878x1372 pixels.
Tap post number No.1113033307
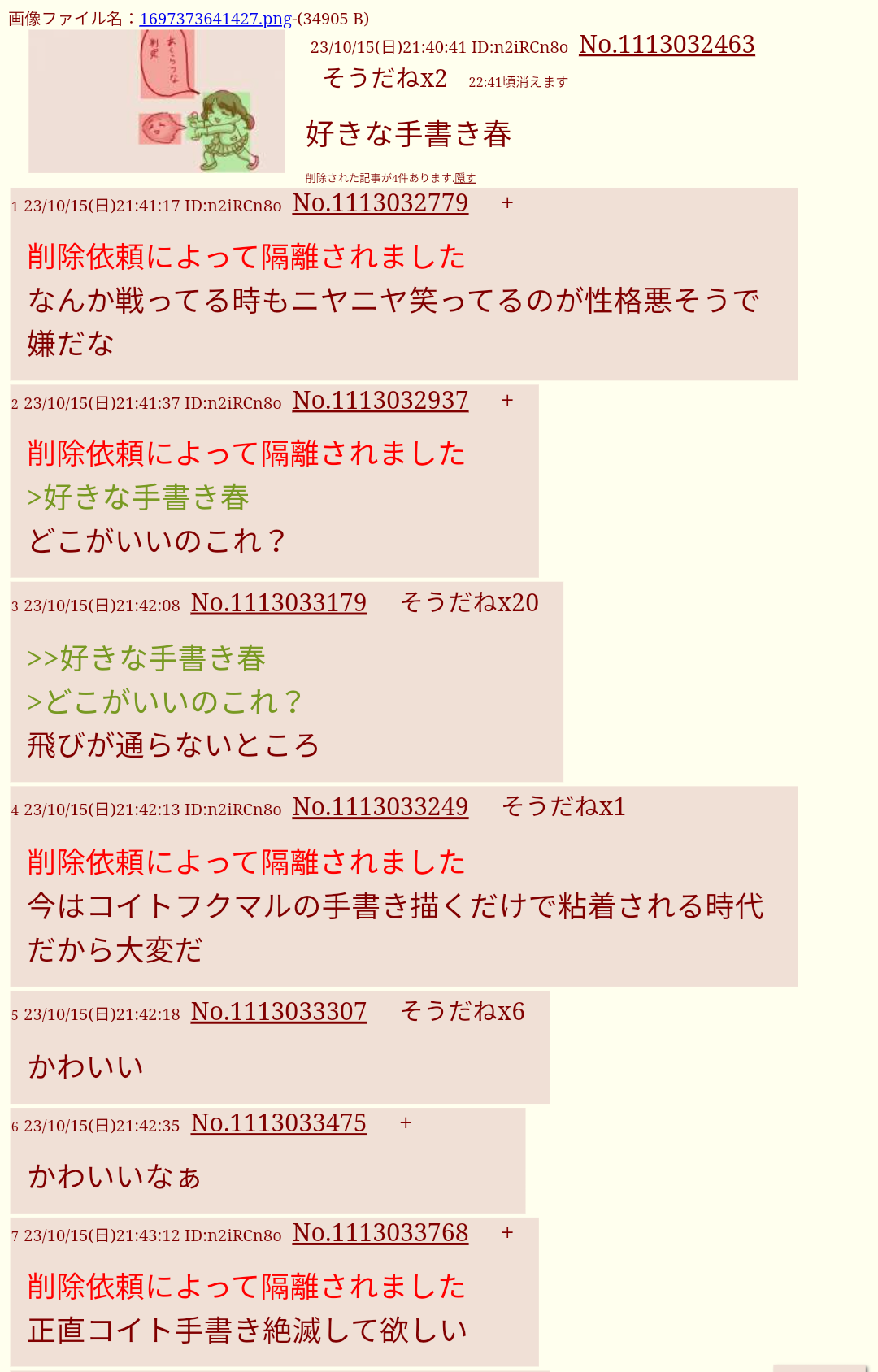279,1012
